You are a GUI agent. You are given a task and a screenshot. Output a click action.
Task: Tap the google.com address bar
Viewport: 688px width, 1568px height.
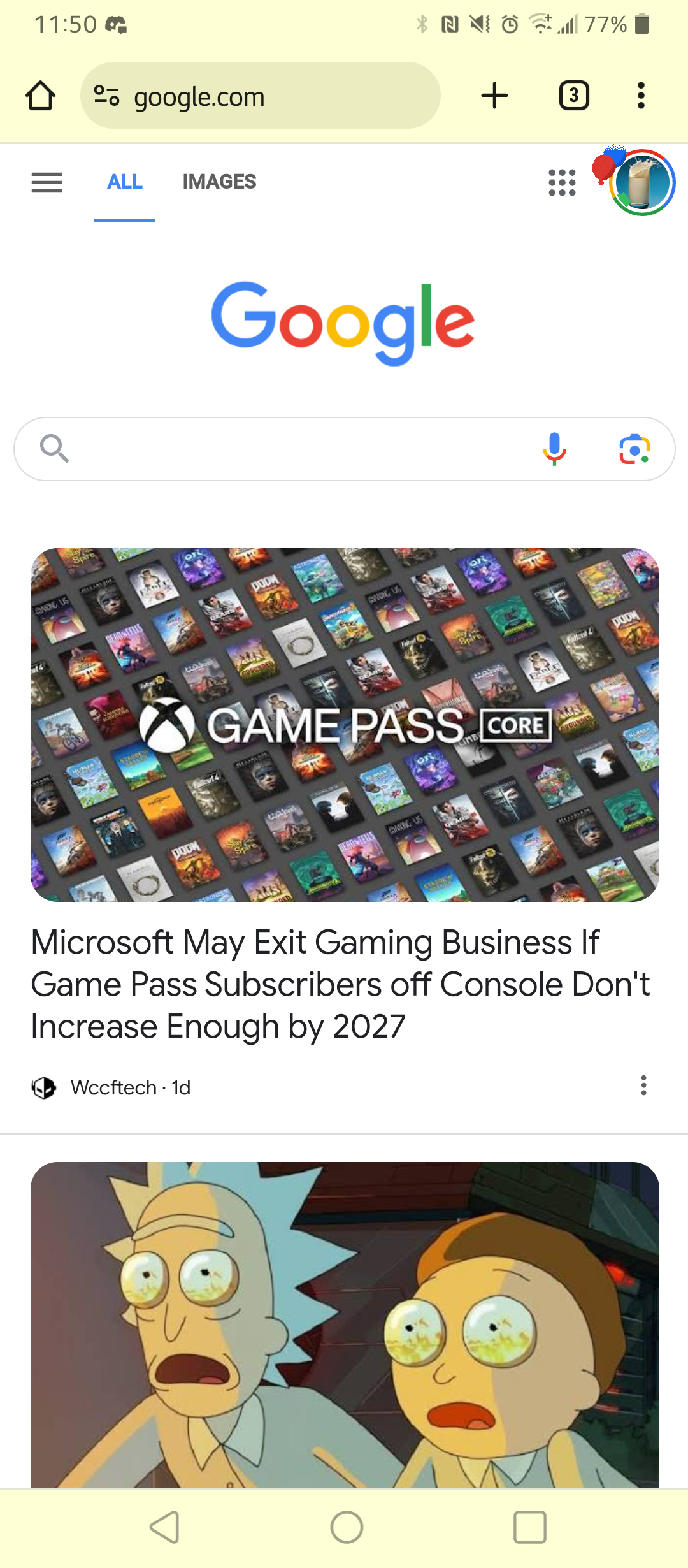[x=260, y=96]
